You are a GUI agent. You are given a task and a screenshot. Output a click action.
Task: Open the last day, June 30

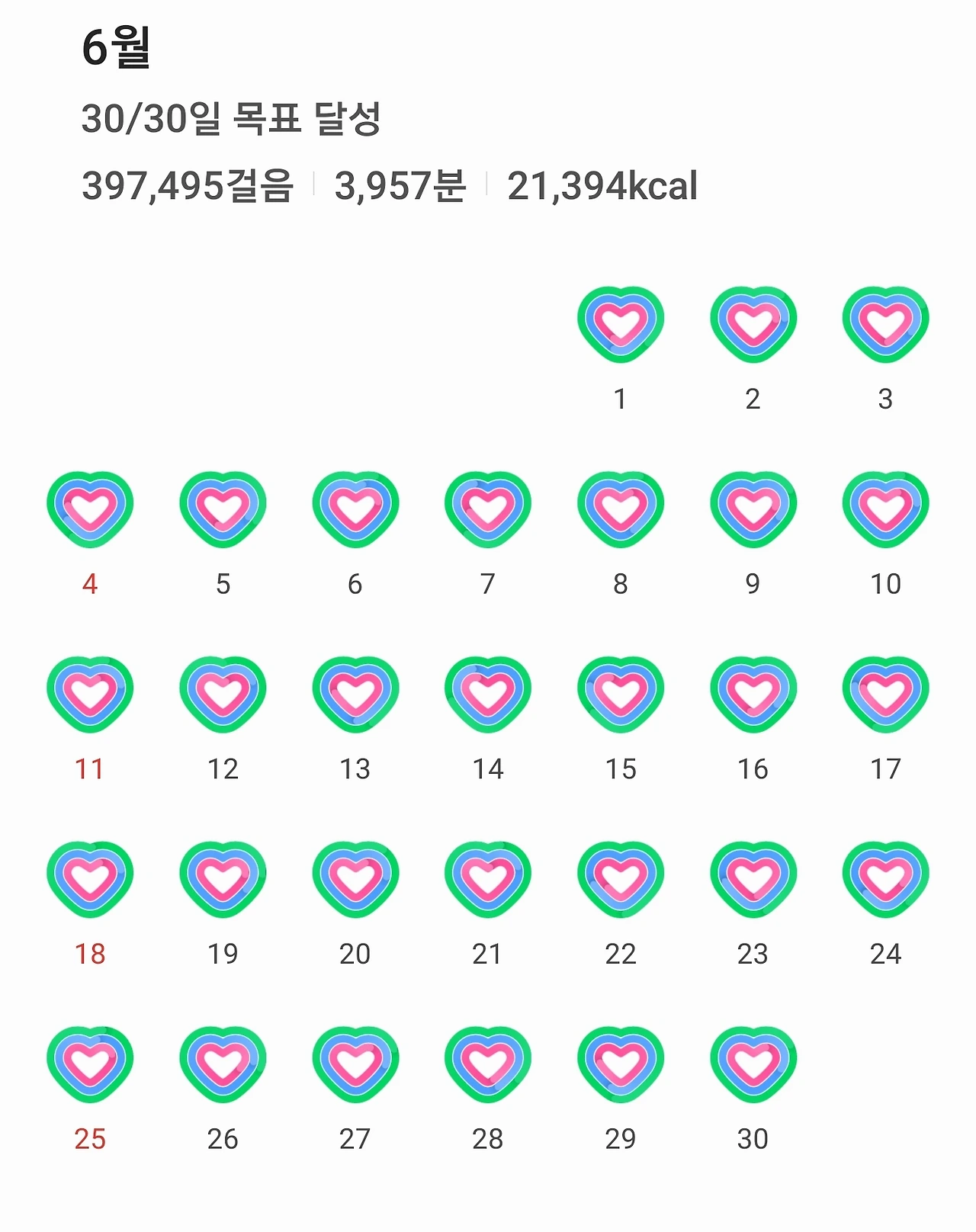coord(753,1064)
